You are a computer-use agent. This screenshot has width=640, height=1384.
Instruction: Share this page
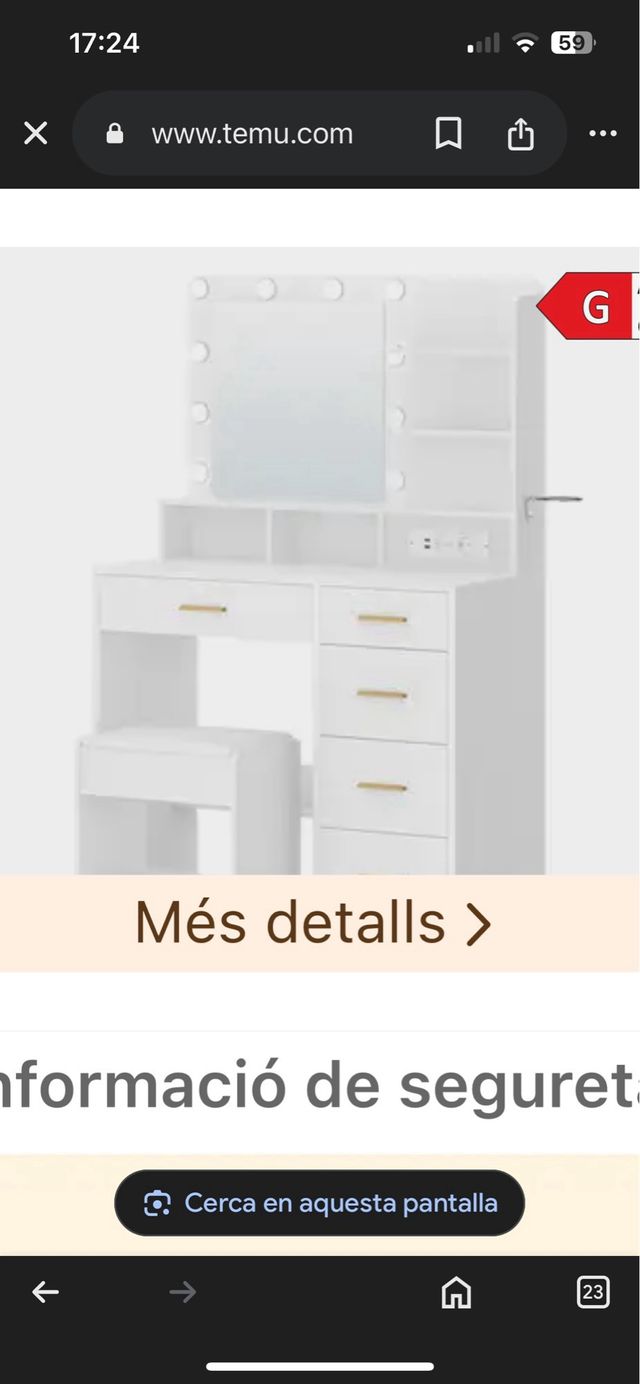click(x=520, y=134)
